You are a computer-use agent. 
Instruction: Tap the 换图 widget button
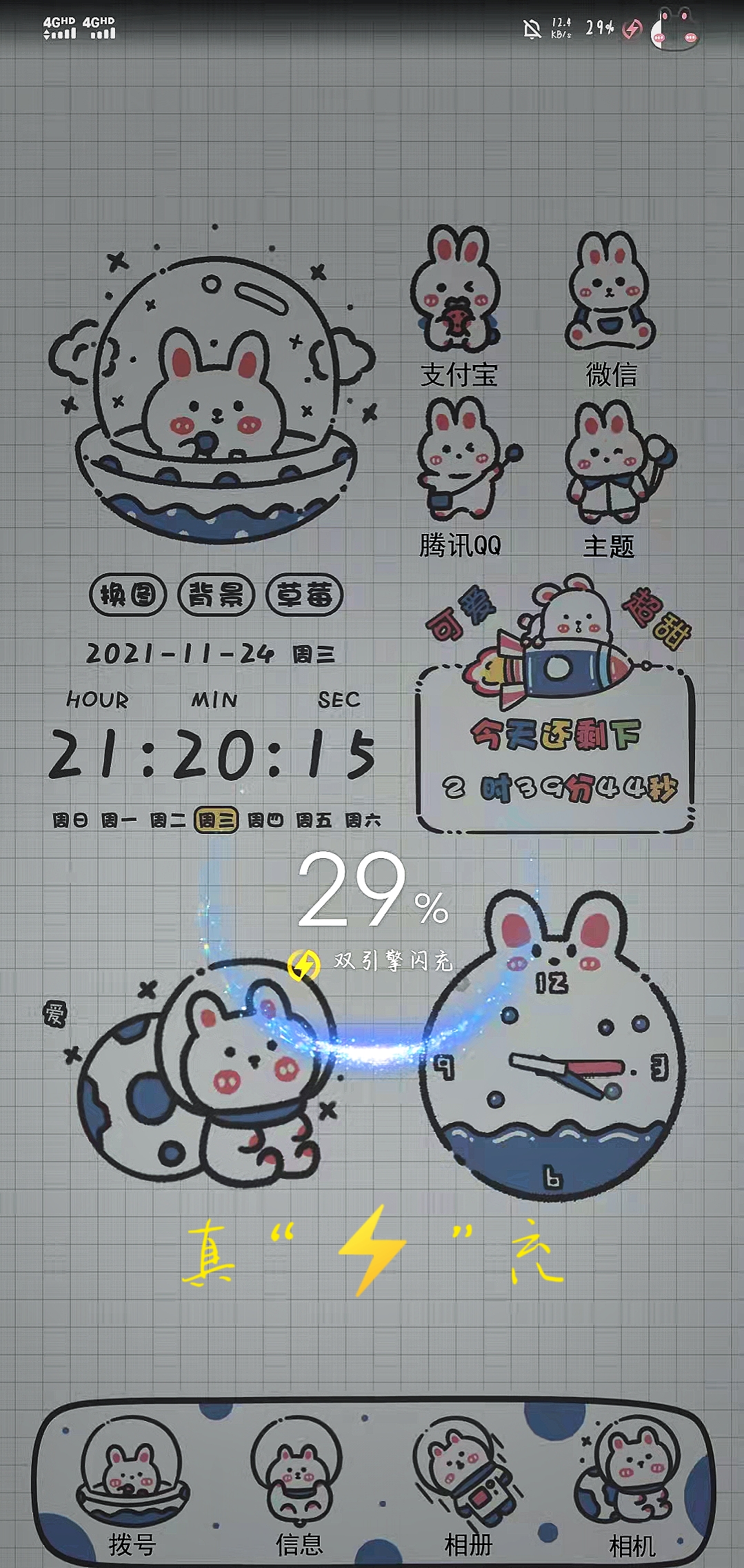(128, 595)
